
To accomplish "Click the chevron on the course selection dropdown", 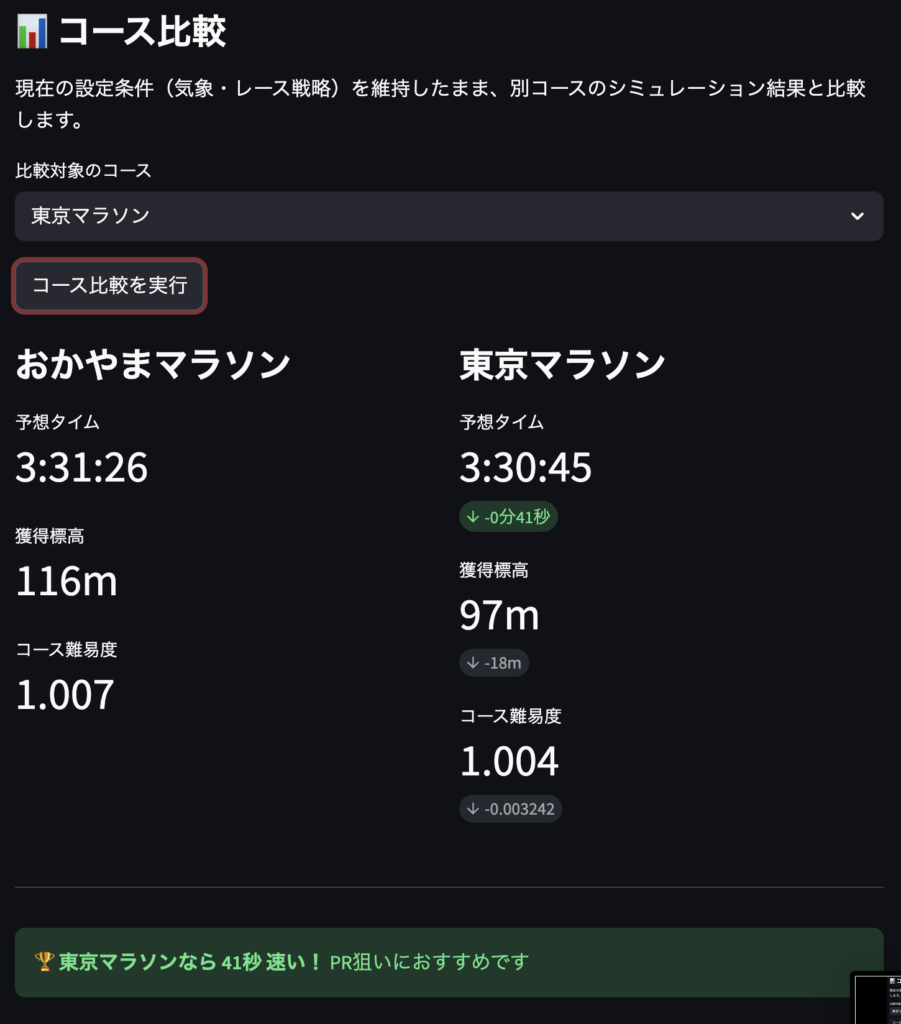I will (x=857, y=216).
